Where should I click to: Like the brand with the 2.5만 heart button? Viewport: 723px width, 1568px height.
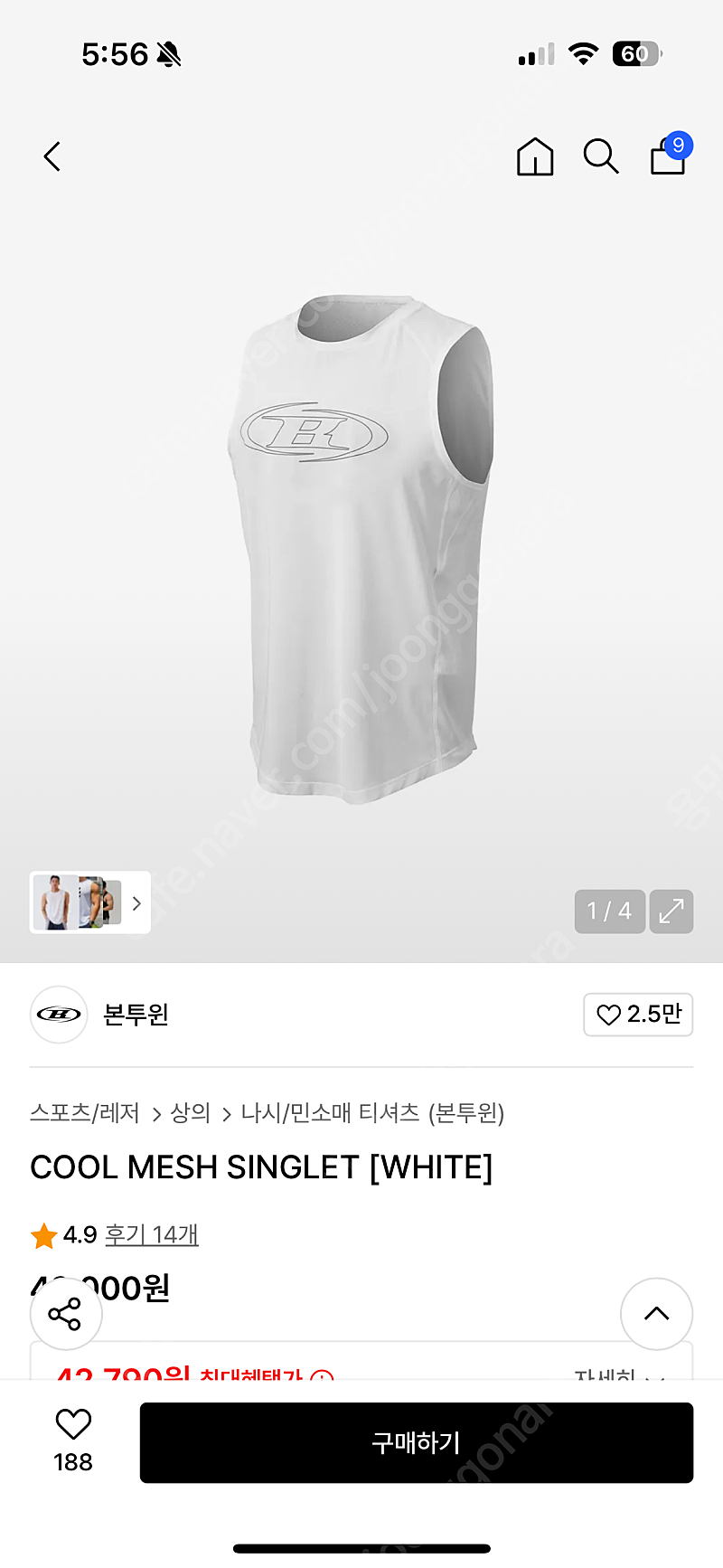(638, 1015)
